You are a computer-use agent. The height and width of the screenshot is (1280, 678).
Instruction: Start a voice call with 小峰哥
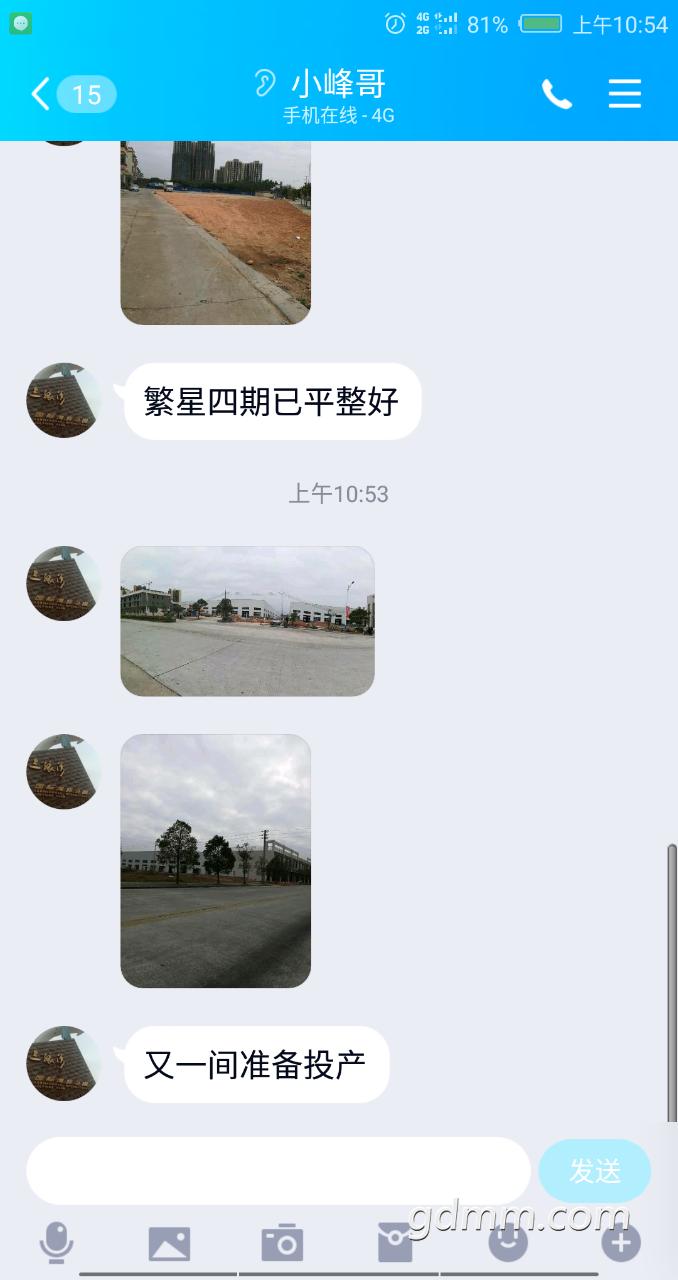(x=557, y=95)
